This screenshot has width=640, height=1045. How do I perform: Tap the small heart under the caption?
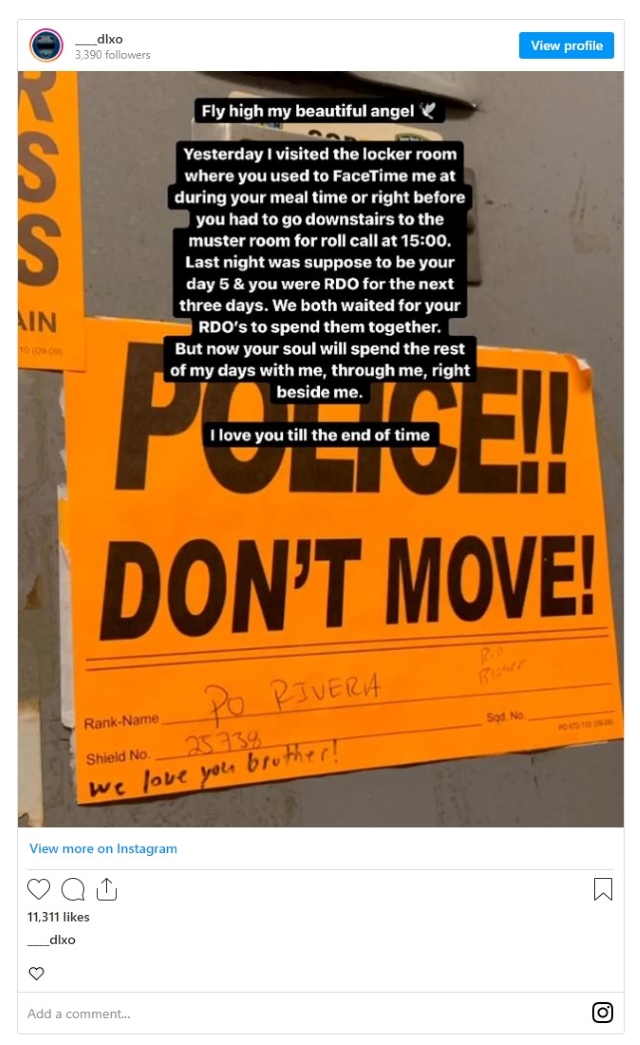[x=36, y=973]
